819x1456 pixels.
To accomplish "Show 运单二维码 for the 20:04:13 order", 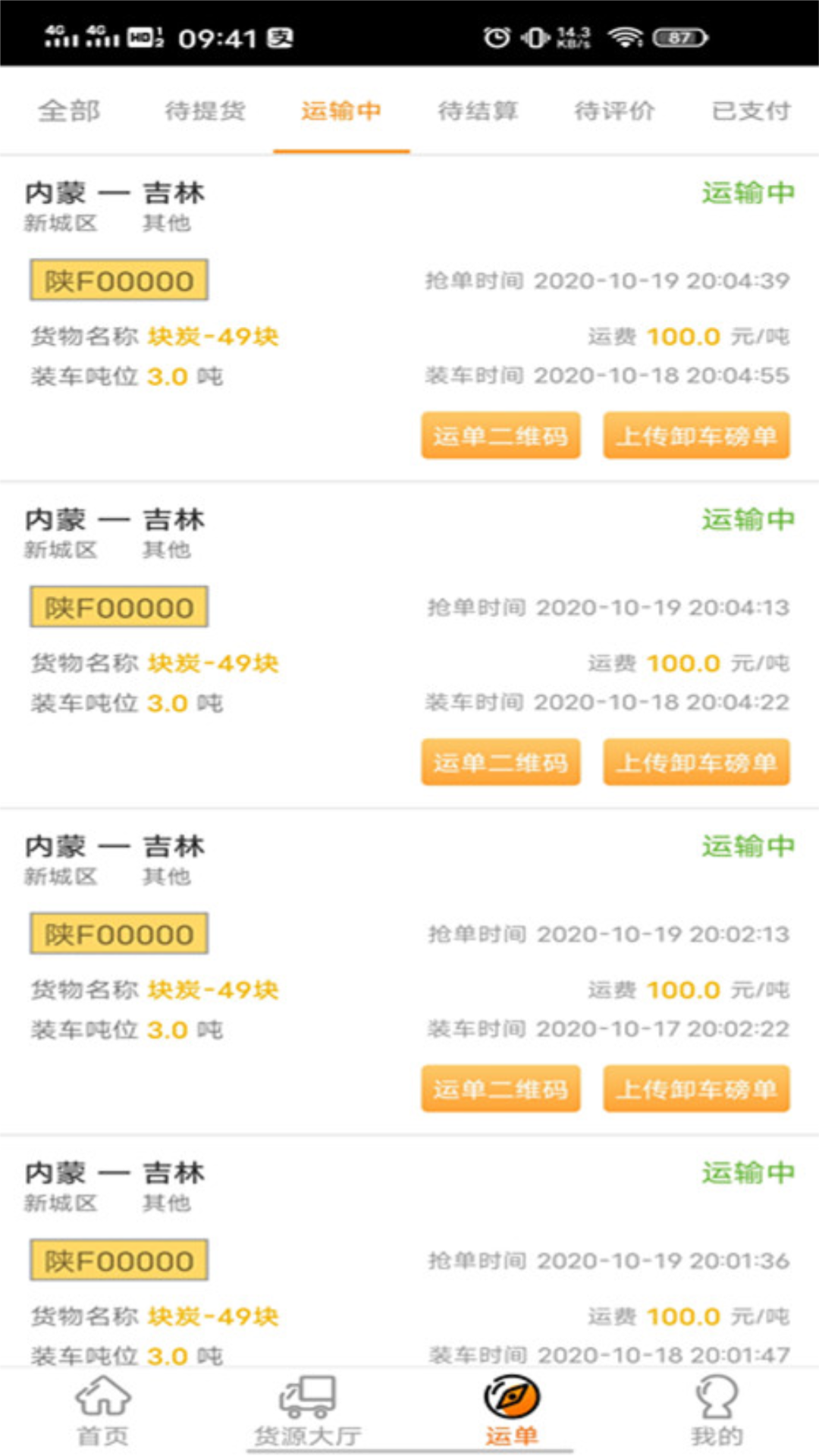I will tap(500, 763).
